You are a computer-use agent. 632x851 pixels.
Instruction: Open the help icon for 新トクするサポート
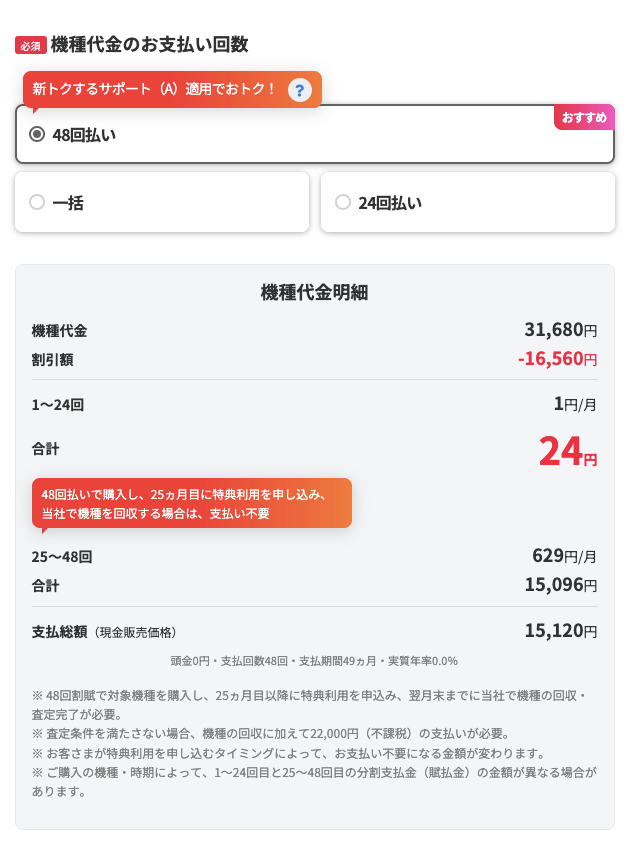click(x=299, y=90)
